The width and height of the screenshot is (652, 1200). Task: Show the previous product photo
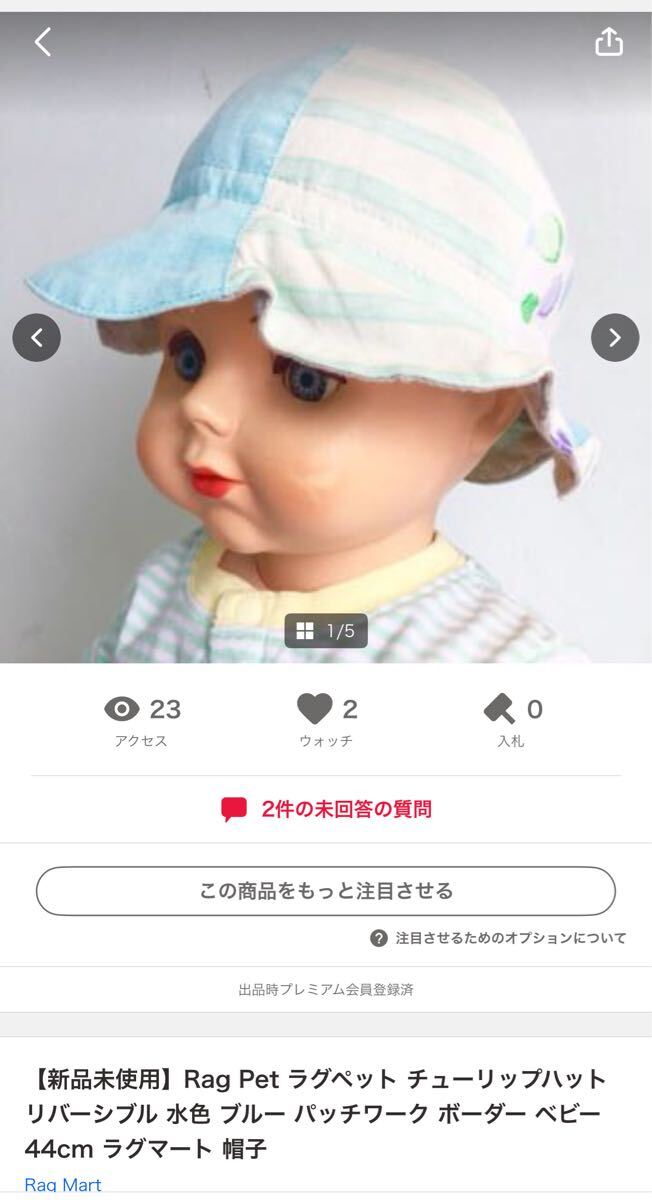tap(37, 338)
